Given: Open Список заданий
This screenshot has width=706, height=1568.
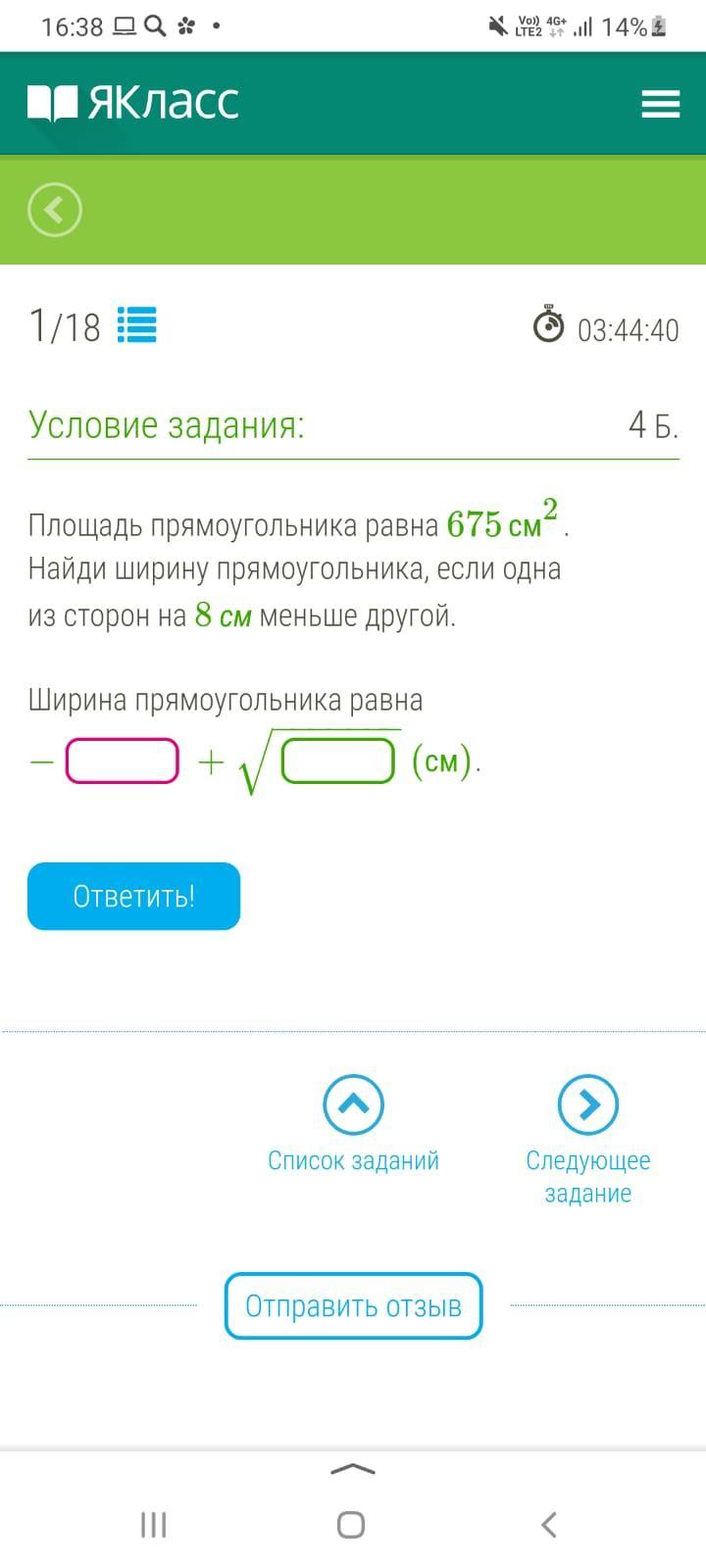Looking at the screenshot, I should (353, 1125).
